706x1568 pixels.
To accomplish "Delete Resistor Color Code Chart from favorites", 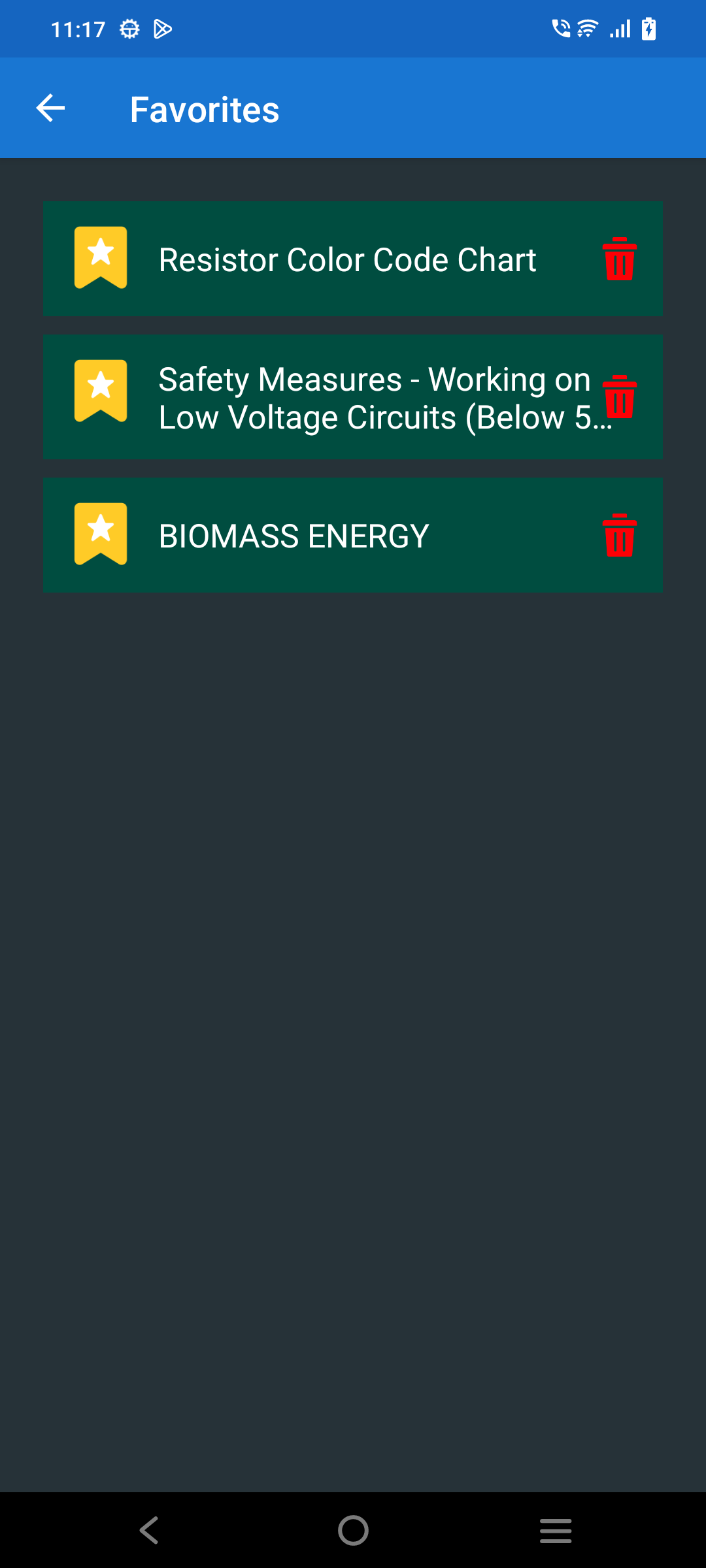I will [619, 259].
